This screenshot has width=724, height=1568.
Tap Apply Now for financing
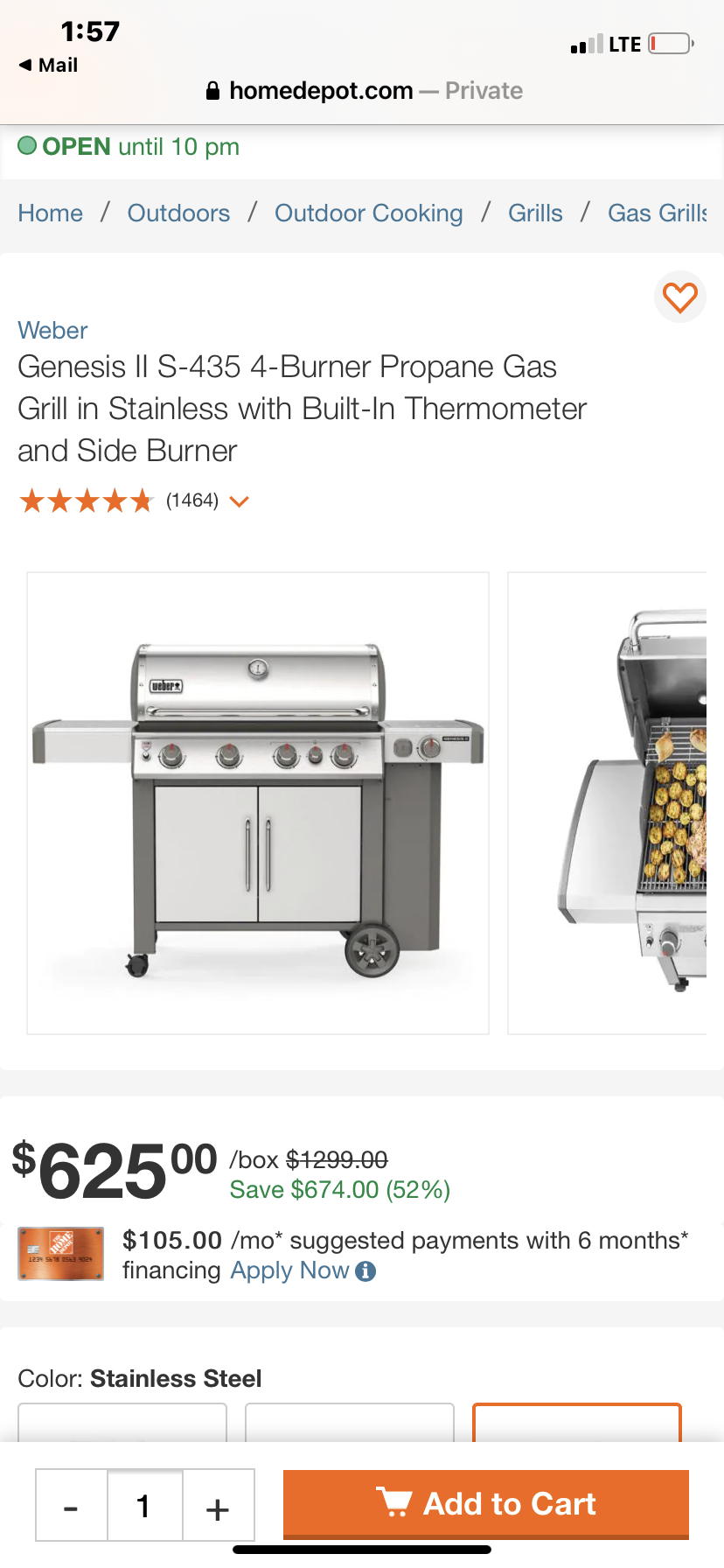(x=289, y=1270)
